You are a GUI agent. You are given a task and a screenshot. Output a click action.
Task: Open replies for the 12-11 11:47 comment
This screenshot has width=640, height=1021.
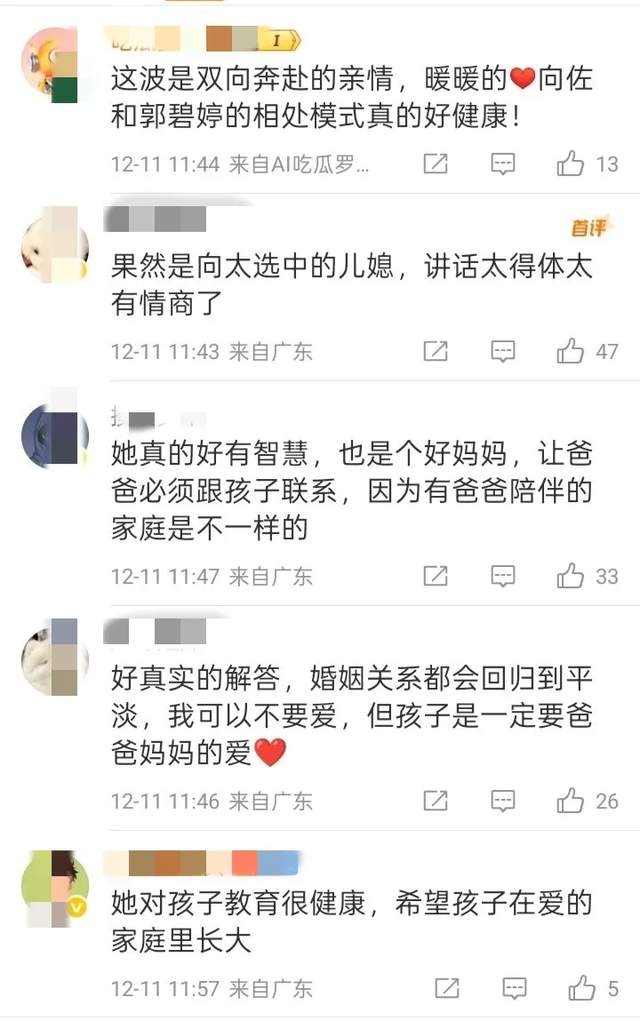pos(503,575)
